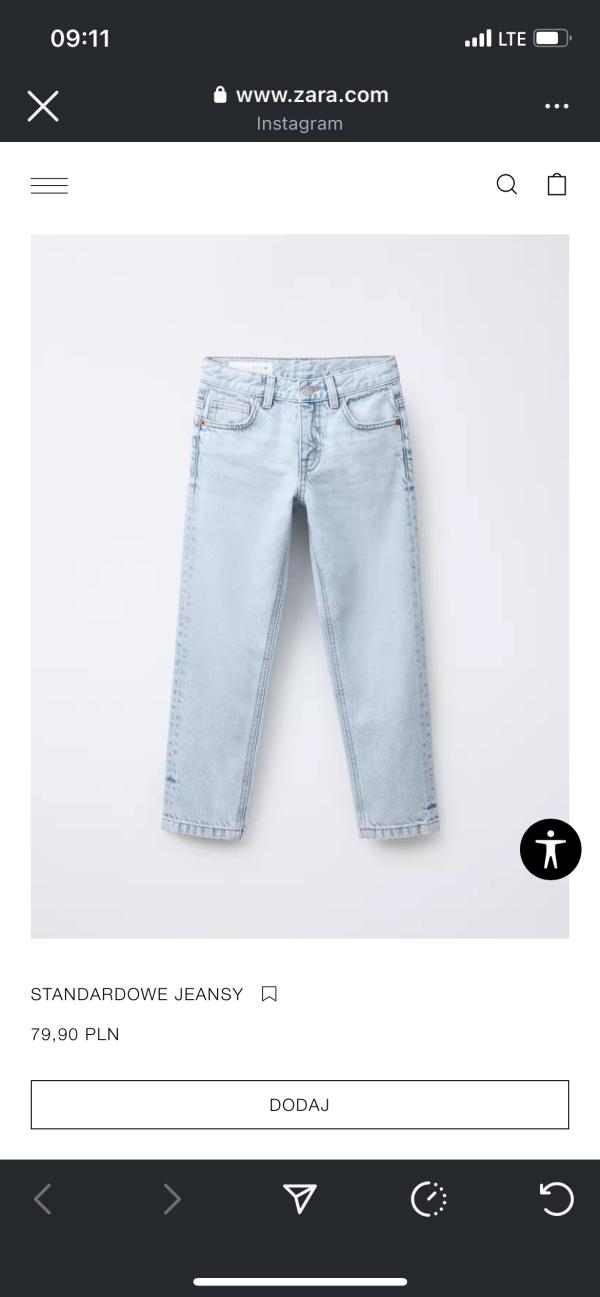This screenshot has width=600, height=1297.
Task: Open the accessibility options button
Action: [550, 849]
